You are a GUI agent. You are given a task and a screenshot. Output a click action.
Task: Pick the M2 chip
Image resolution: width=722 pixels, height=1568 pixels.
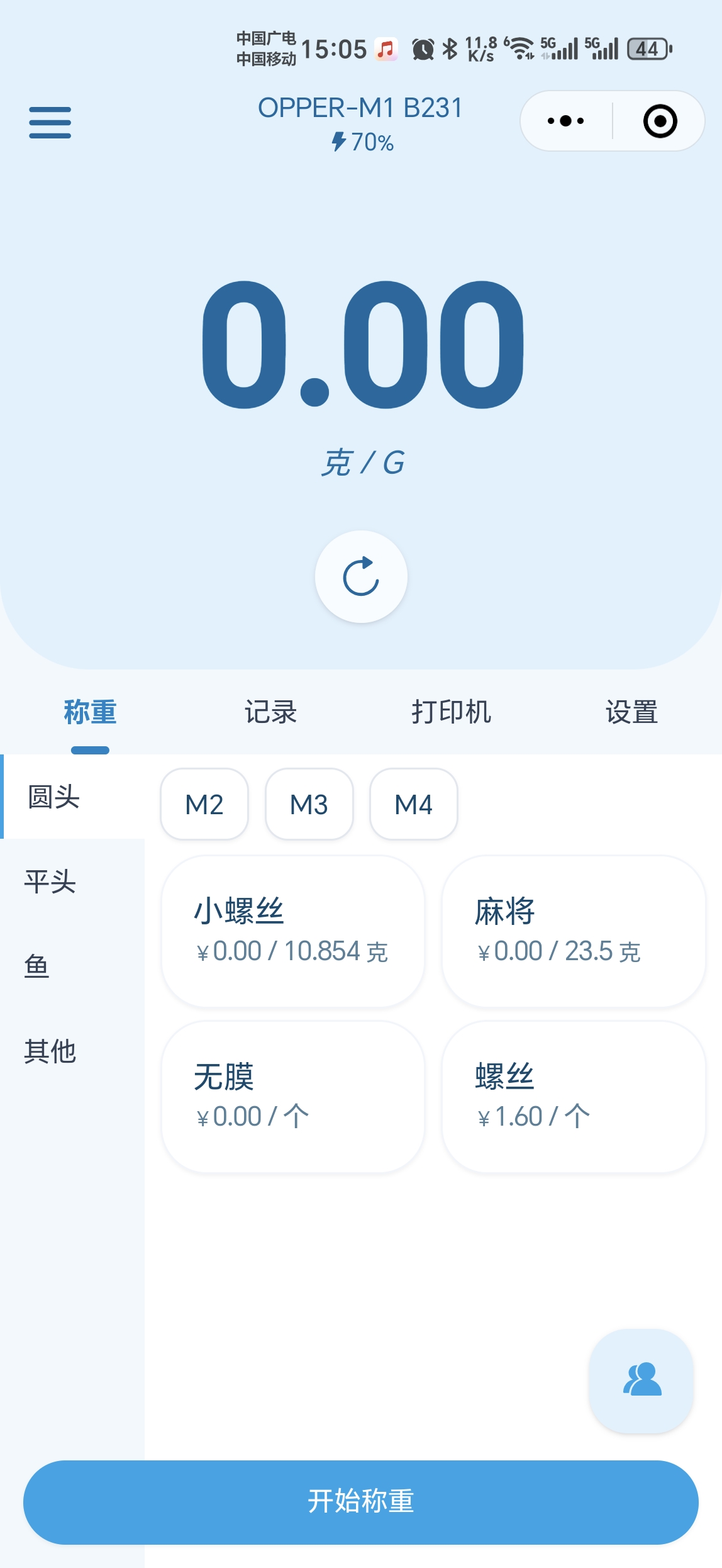[204, 804]
